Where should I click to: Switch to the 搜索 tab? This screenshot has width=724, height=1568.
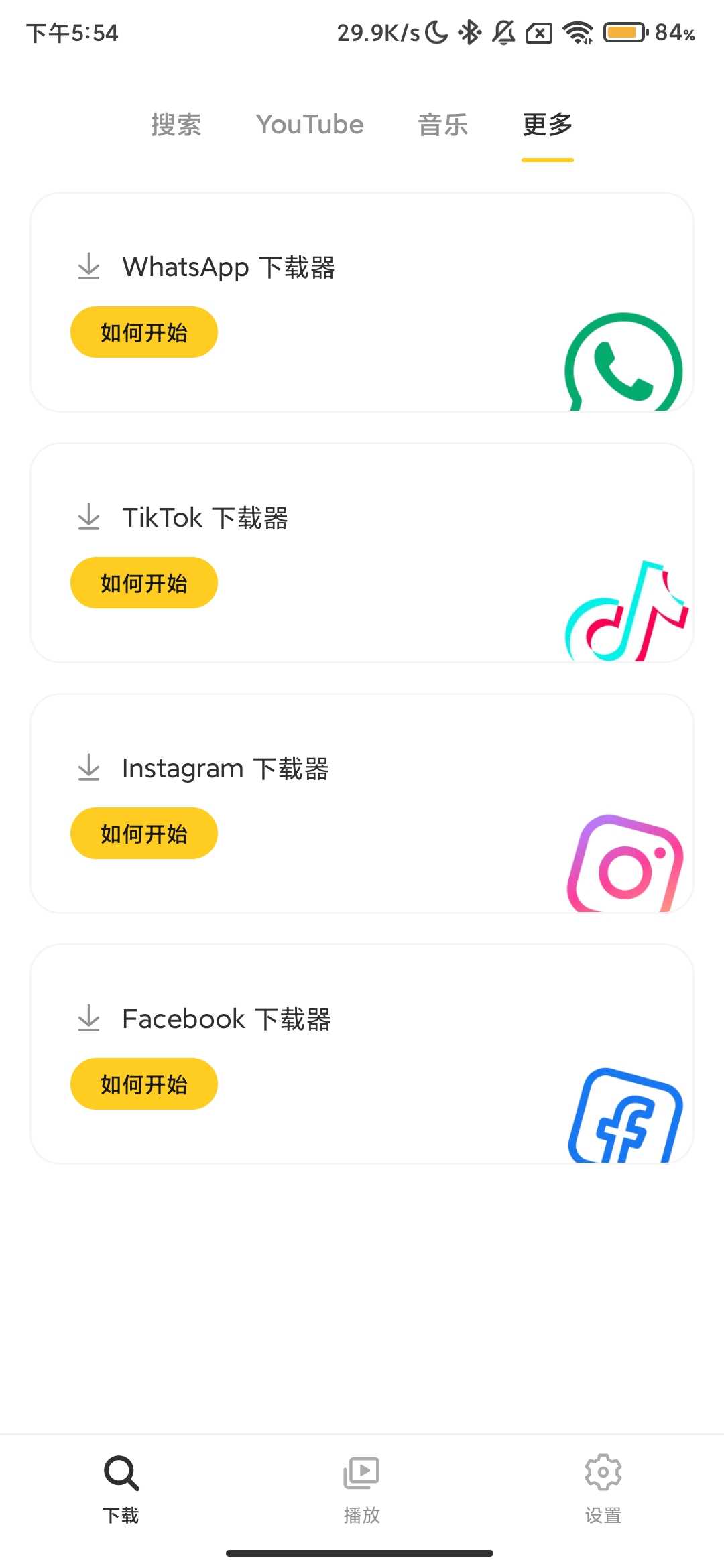coord(176,125)
